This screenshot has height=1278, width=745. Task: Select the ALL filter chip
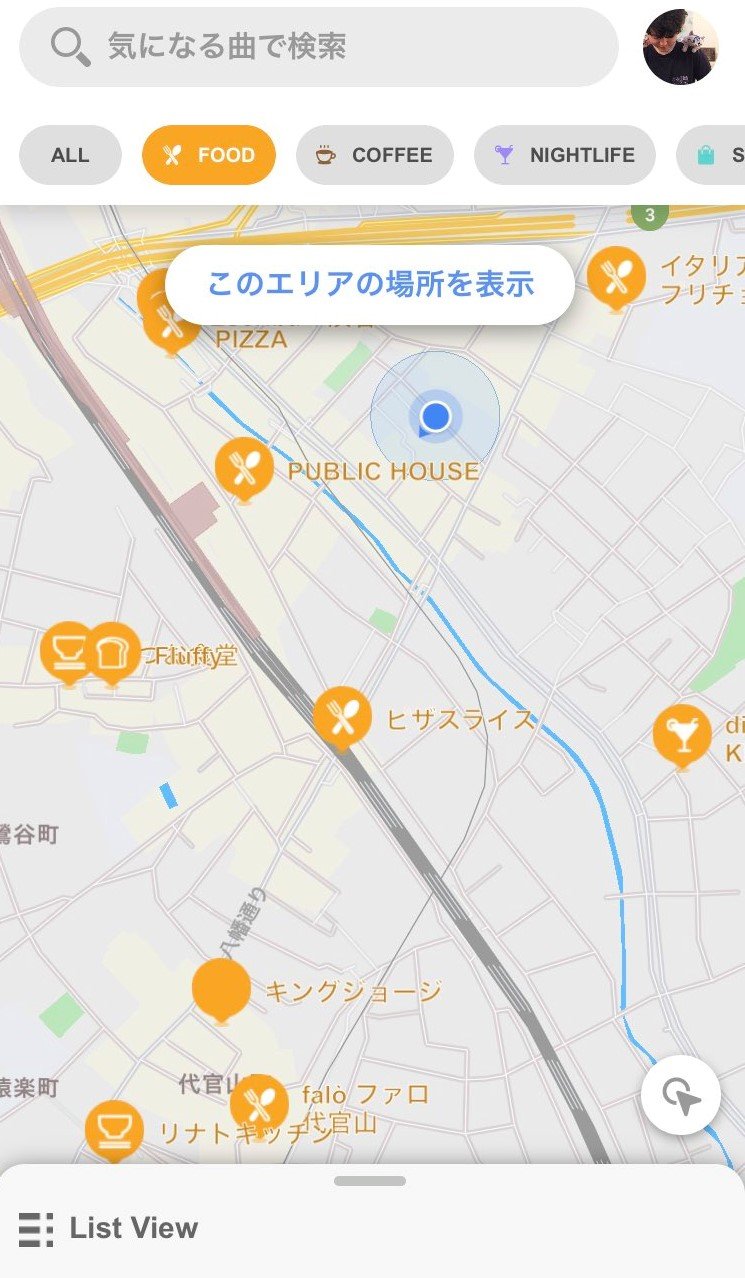(70, 155)
